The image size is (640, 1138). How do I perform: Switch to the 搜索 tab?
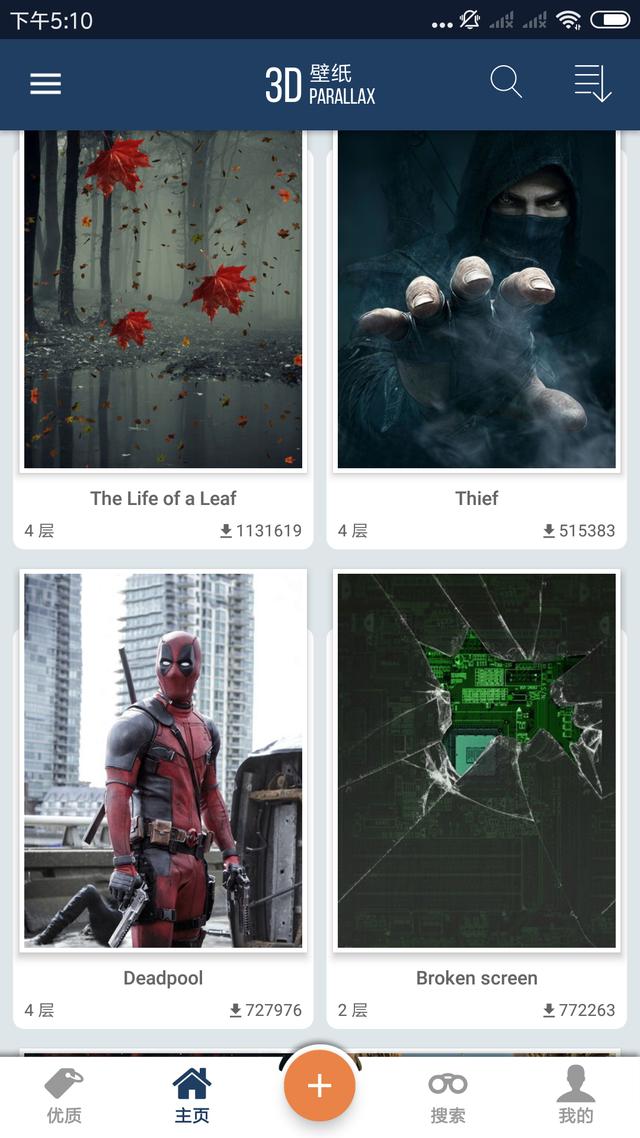pos(447,1096)
